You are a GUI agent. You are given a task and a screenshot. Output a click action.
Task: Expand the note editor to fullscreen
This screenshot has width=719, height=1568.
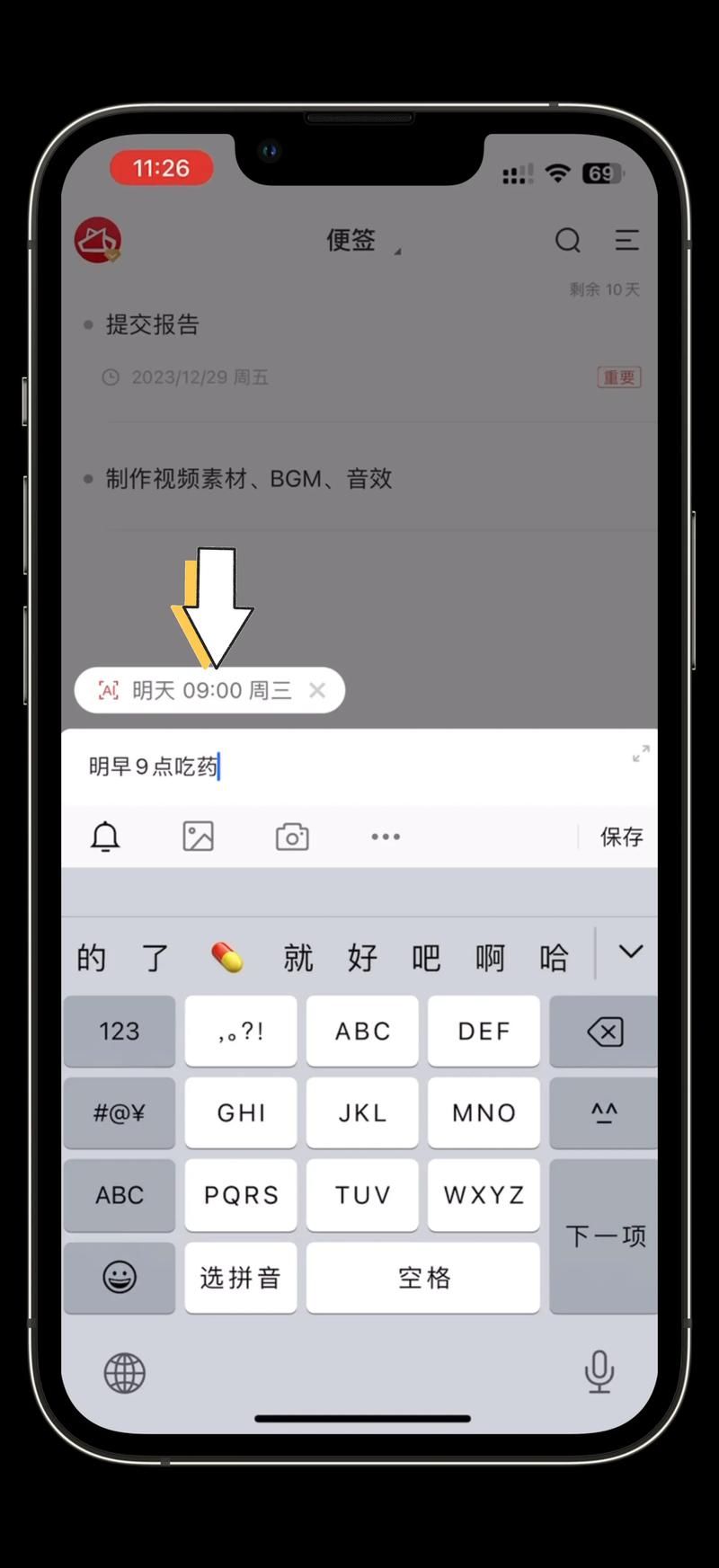[640, 754]
